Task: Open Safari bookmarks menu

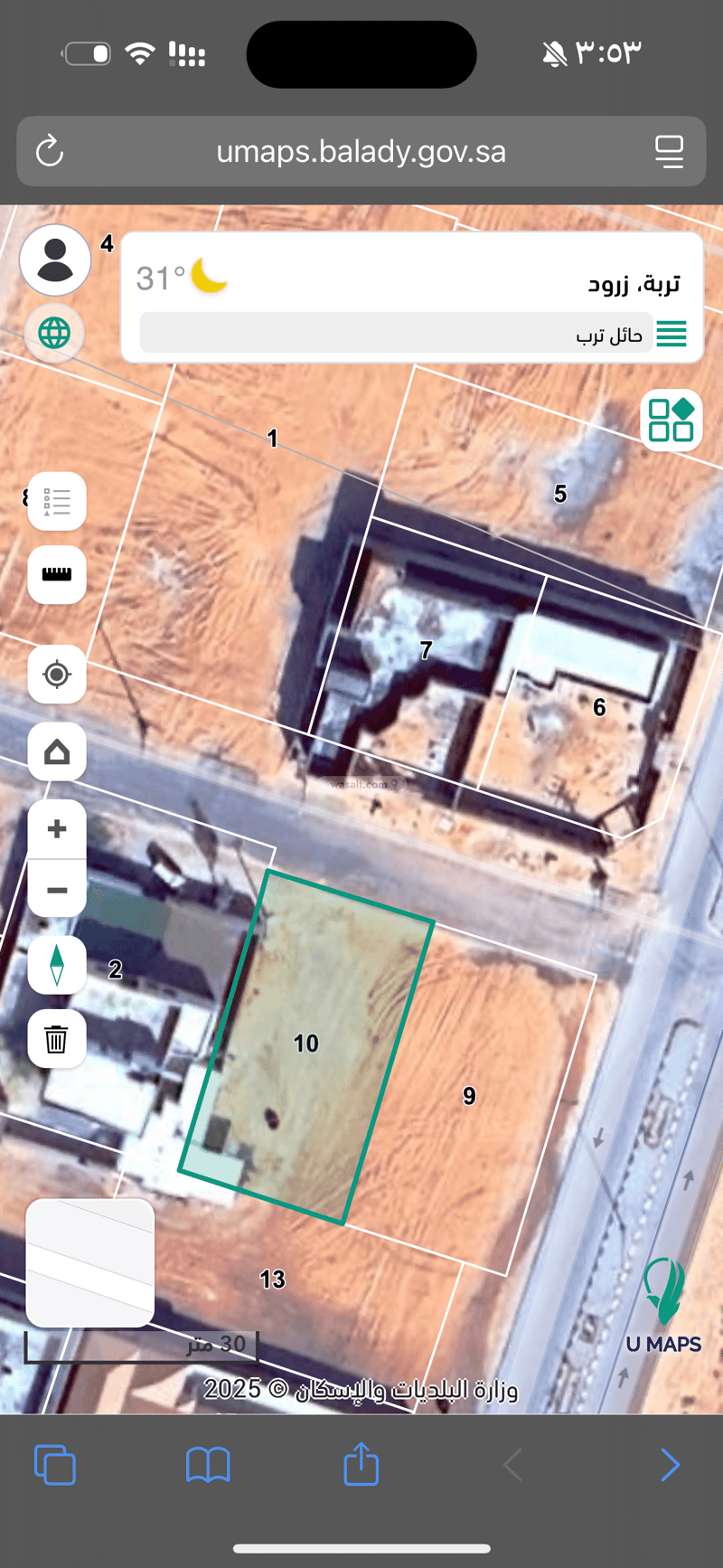Action: point(207,1465)
